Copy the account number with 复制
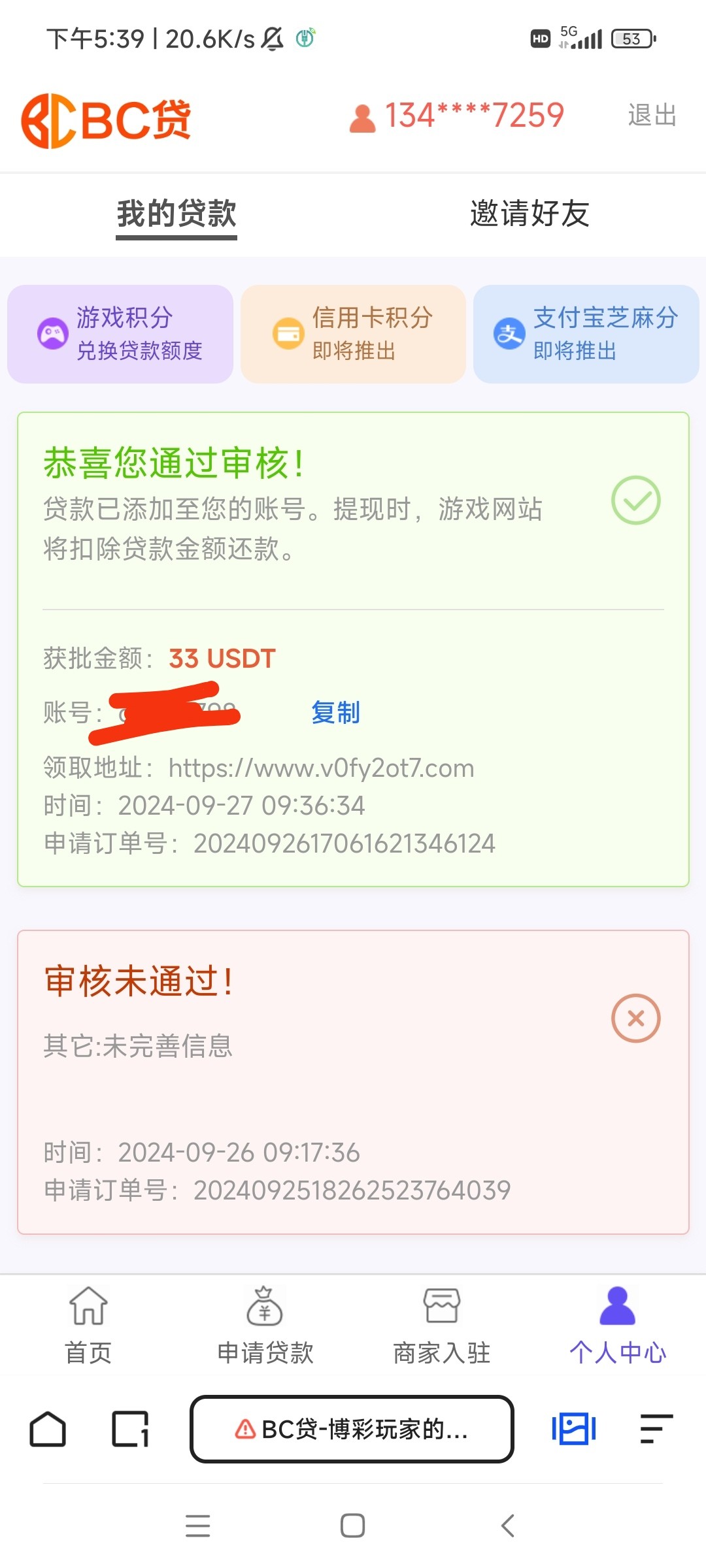 point(335,712)
